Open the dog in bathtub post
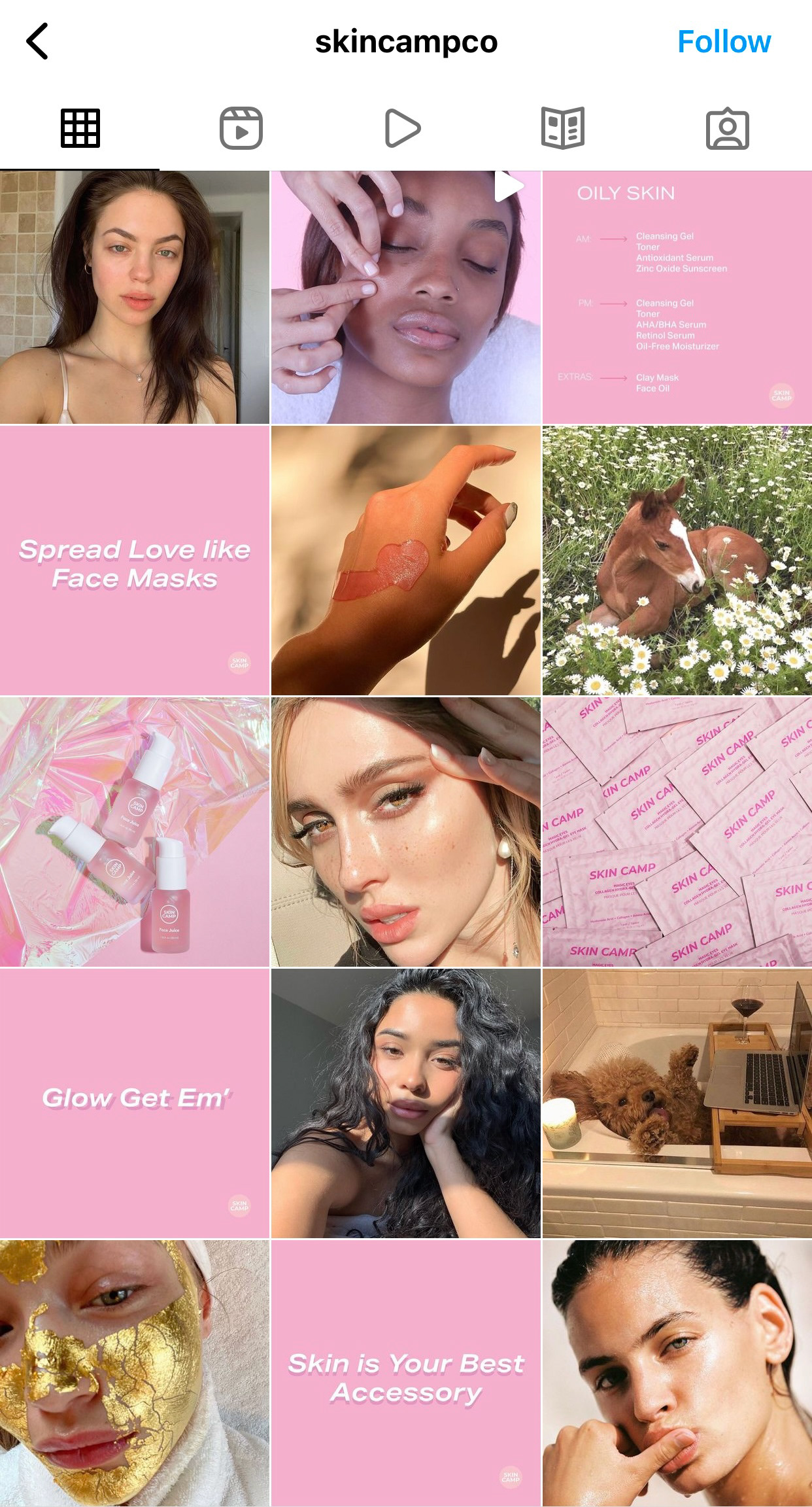 pyautogui.click(x=677, y=1103)
